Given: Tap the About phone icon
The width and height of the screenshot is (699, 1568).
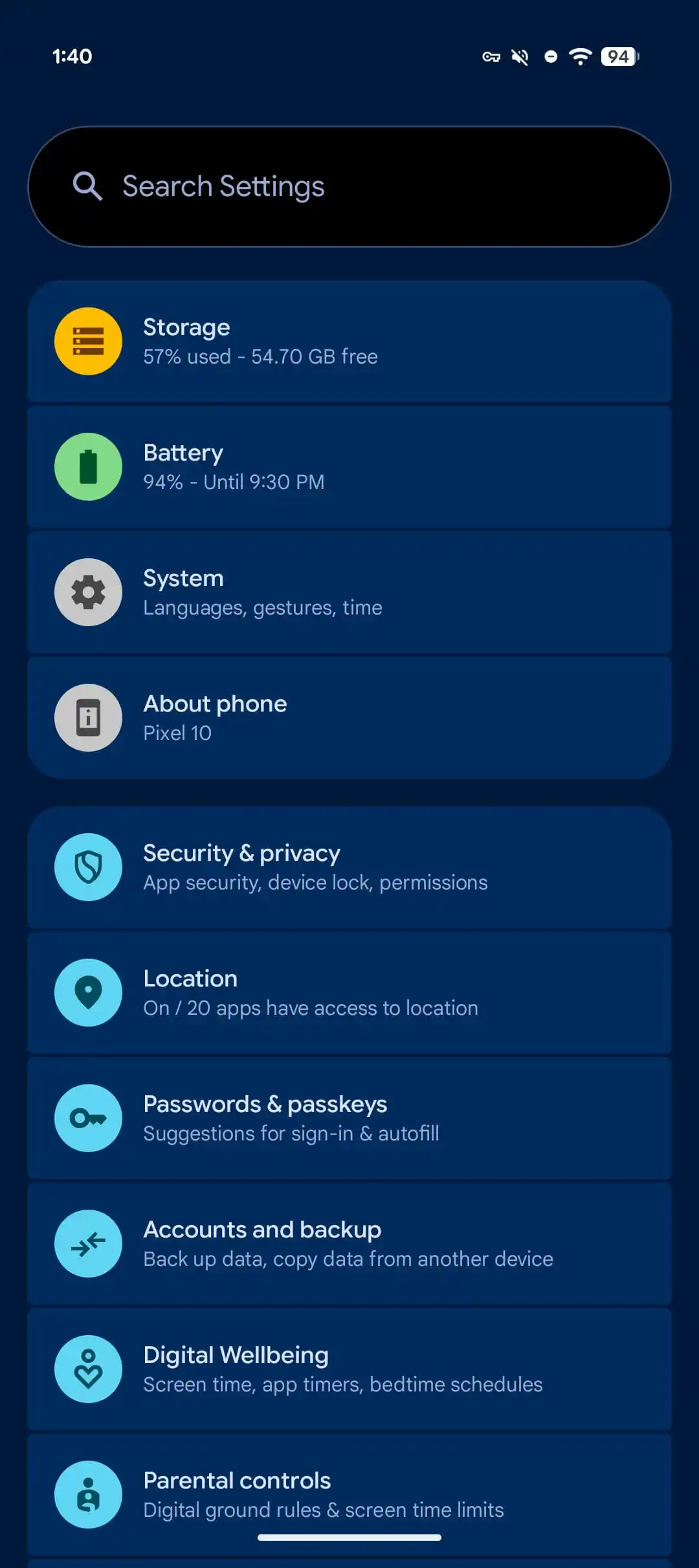Looking at the screenshot, I should [x=88, y=718].
